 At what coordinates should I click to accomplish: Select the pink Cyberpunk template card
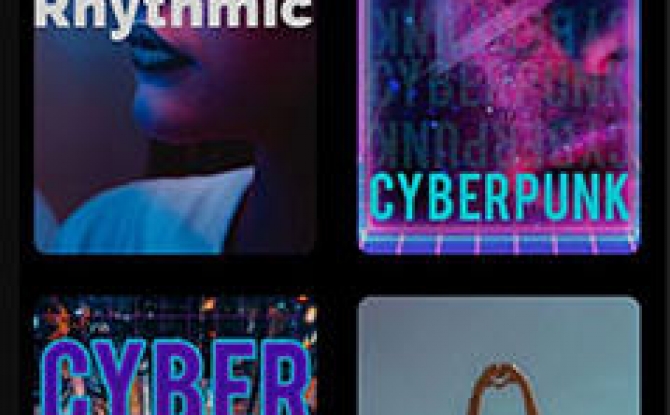pos(499,125)
